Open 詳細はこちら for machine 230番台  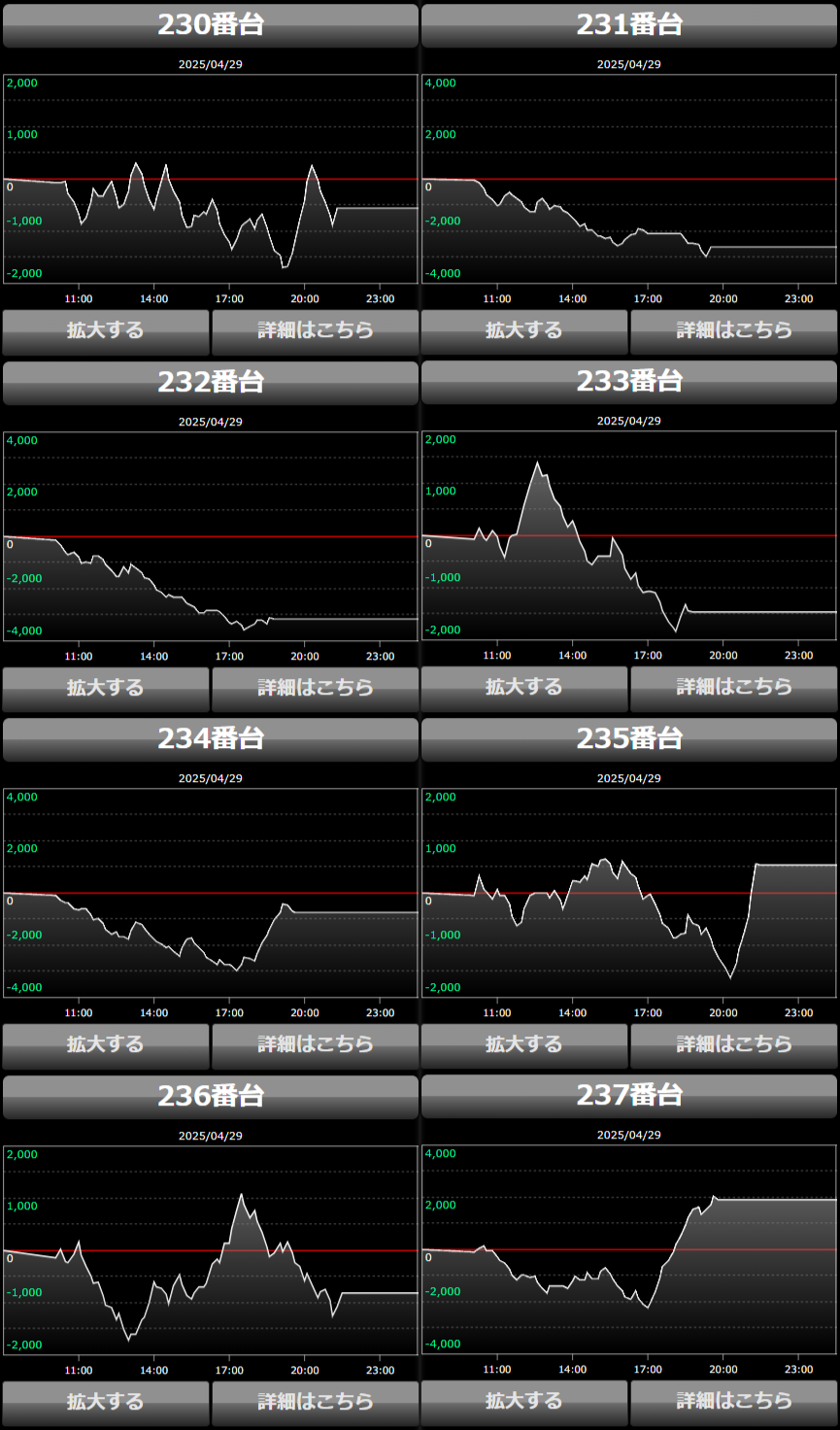(x=315, y=331)
